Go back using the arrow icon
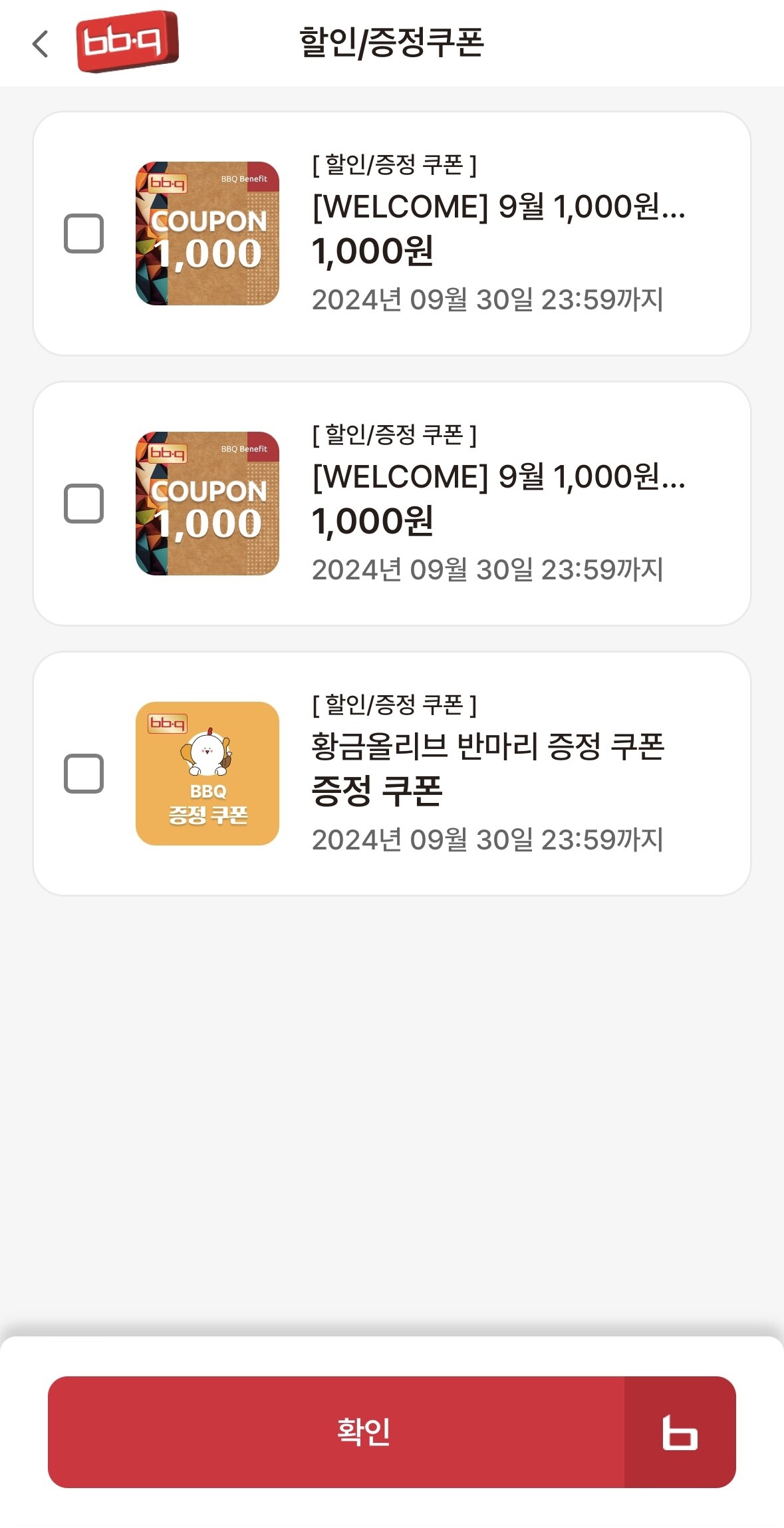 click(41, 44)
